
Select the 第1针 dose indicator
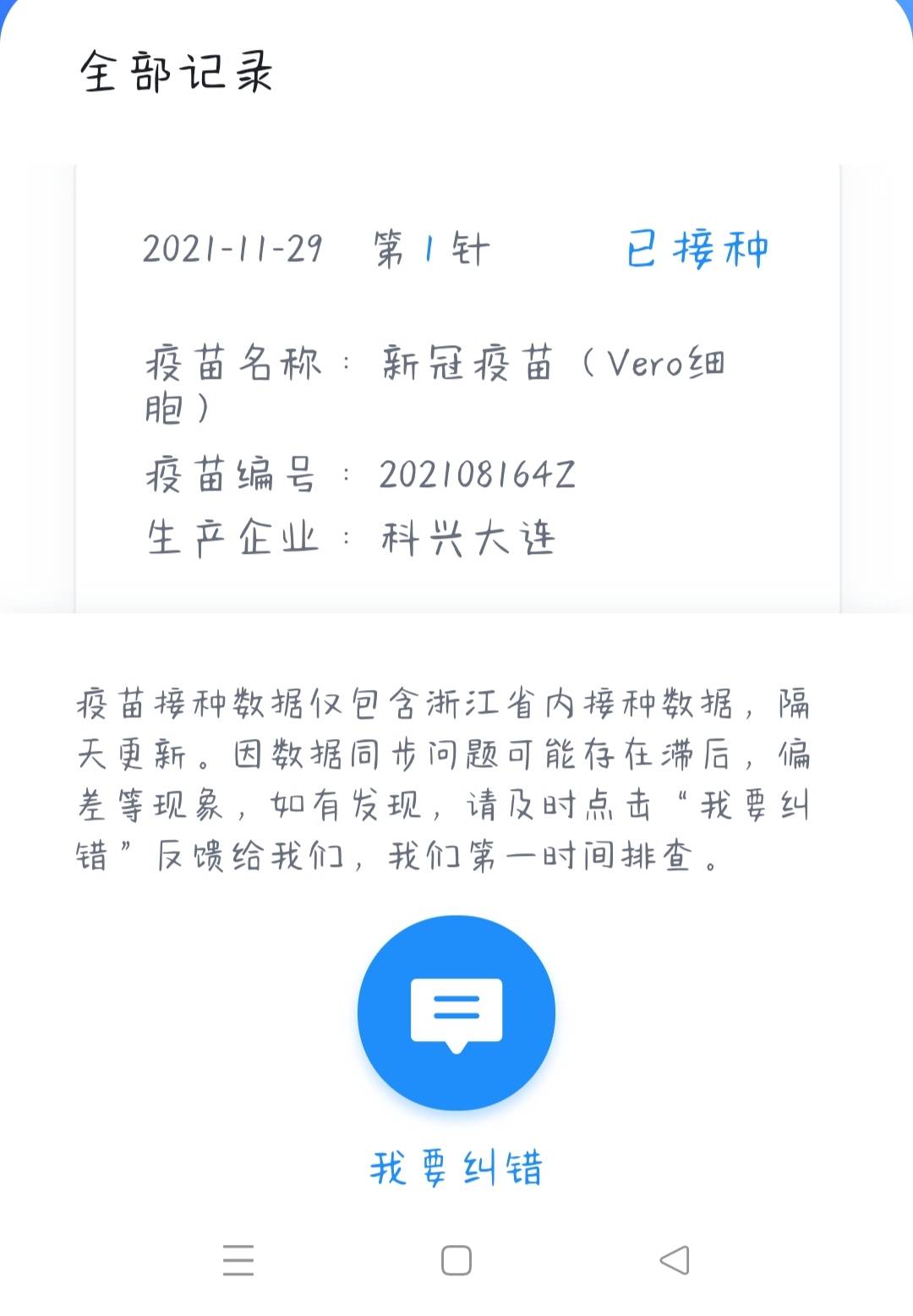pos(433,249)
